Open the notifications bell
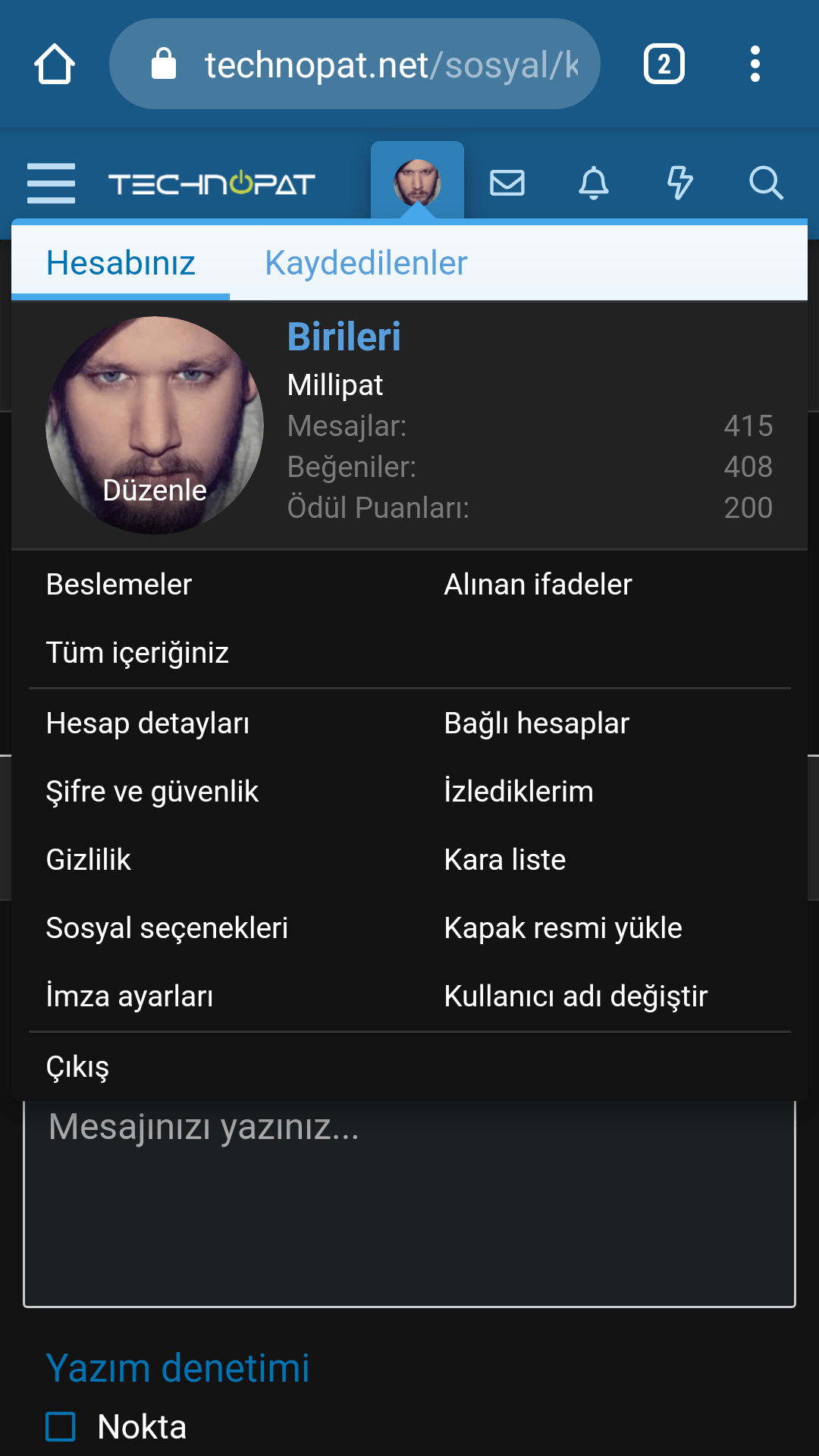 tap(594, 183)
